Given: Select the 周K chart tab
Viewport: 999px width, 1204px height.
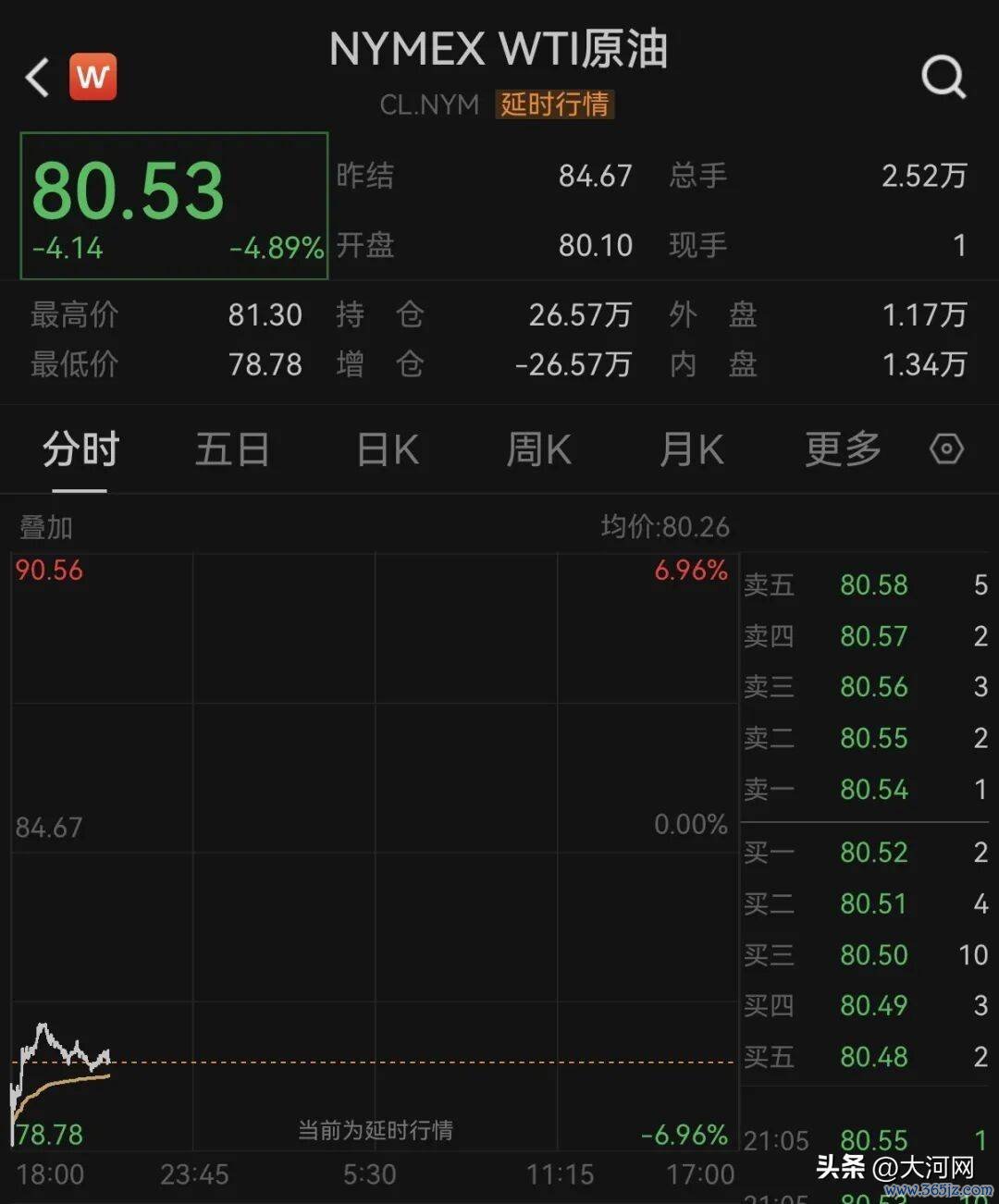Looking at the screenshot, I should [538, 450].
